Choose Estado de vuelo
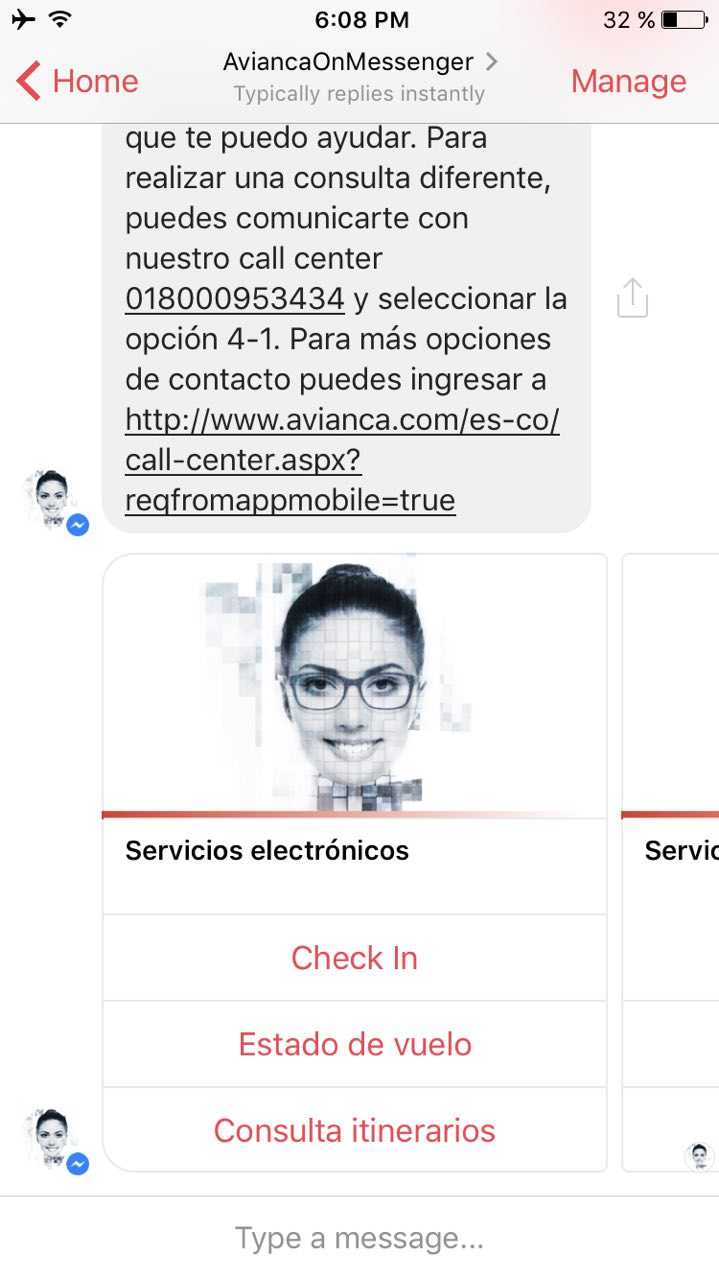This screenshot has height=1280, width=719. click(x=354, y=1045)
